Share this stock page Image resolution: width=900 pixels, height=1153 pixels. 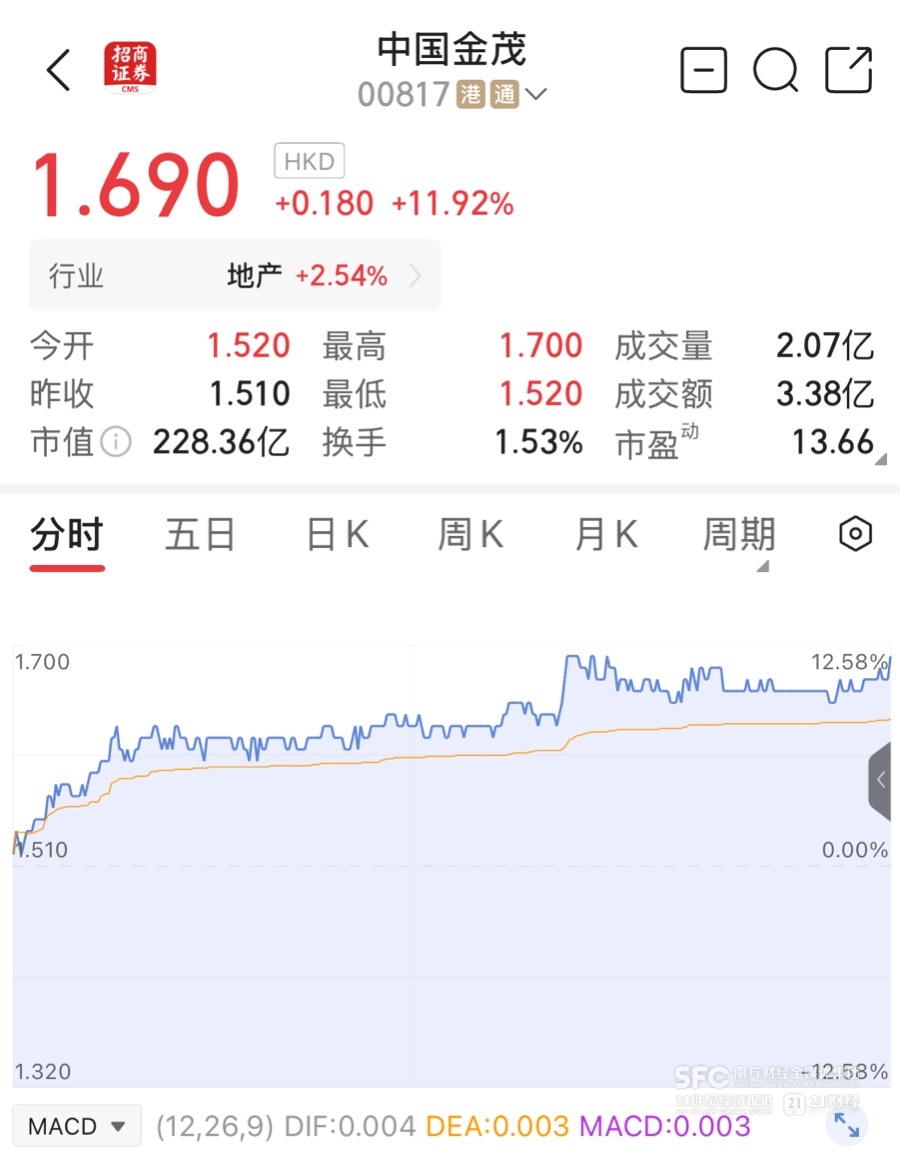pos(849,70)
